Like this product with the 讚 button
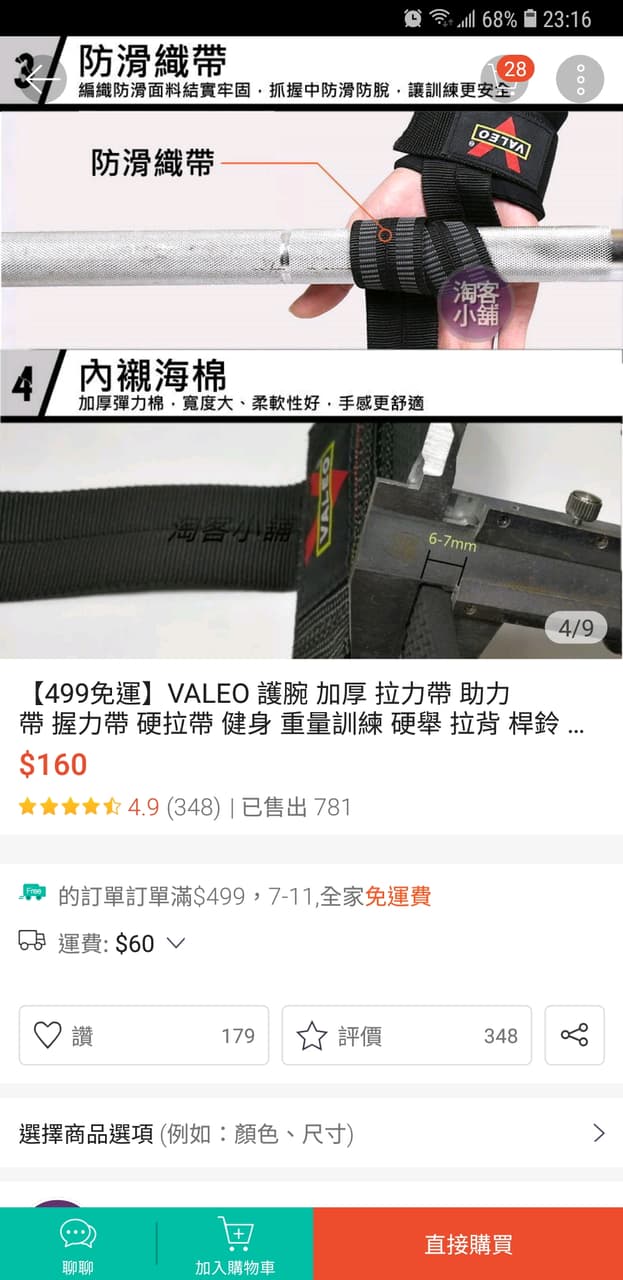This screenshot has height=1280, width=623. tap(144, 1035)
